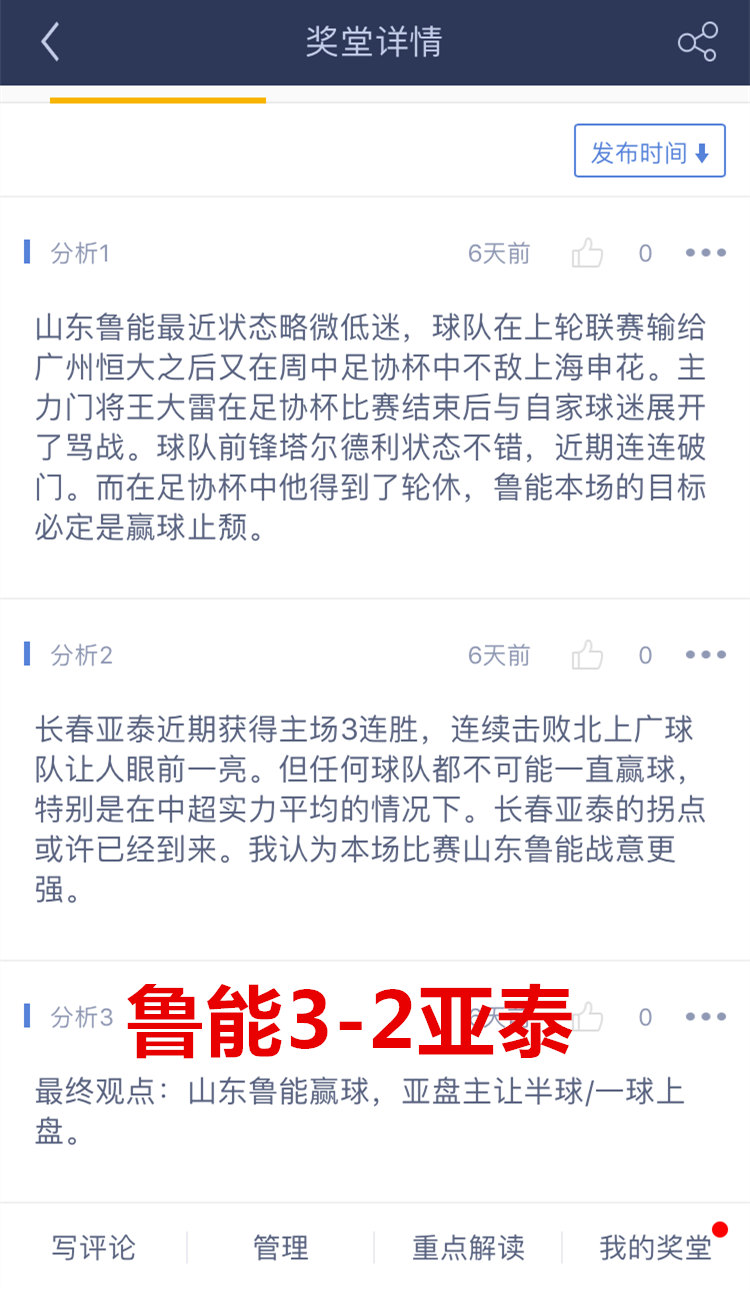Share this 奖堂详情 page
This screenshot has width=750, height=1291.
[697, 43]
